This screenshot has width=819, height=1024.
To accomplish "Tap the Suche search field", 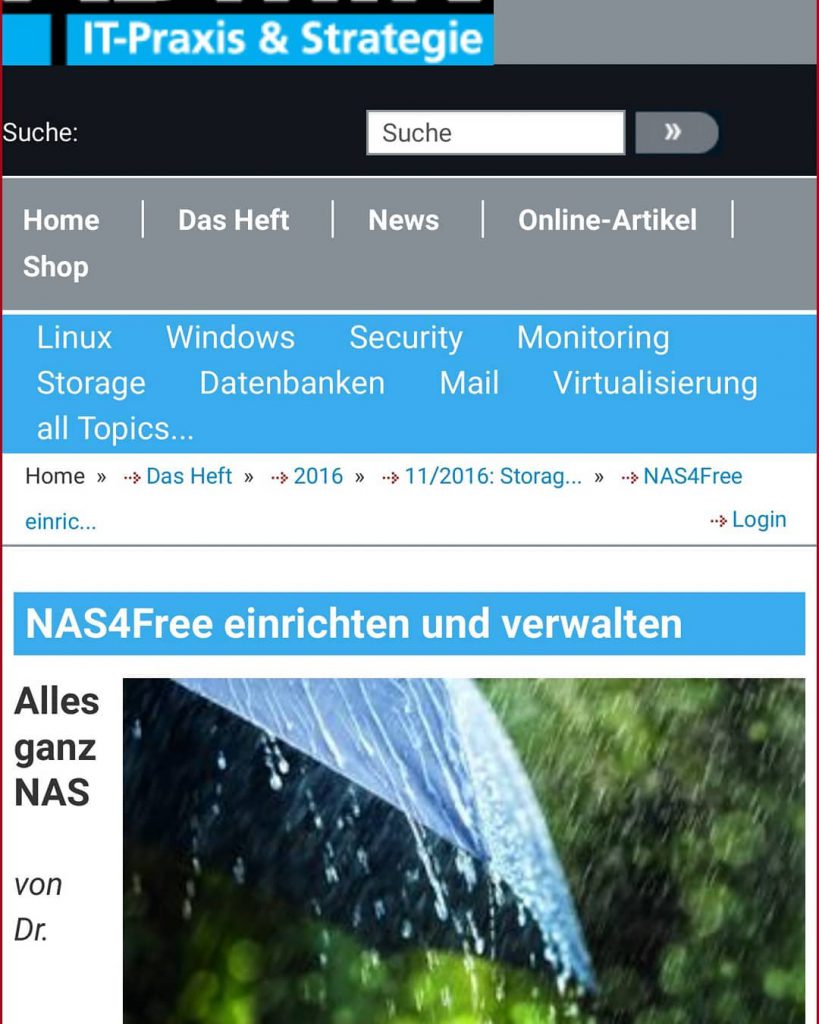I will [495, 133].
